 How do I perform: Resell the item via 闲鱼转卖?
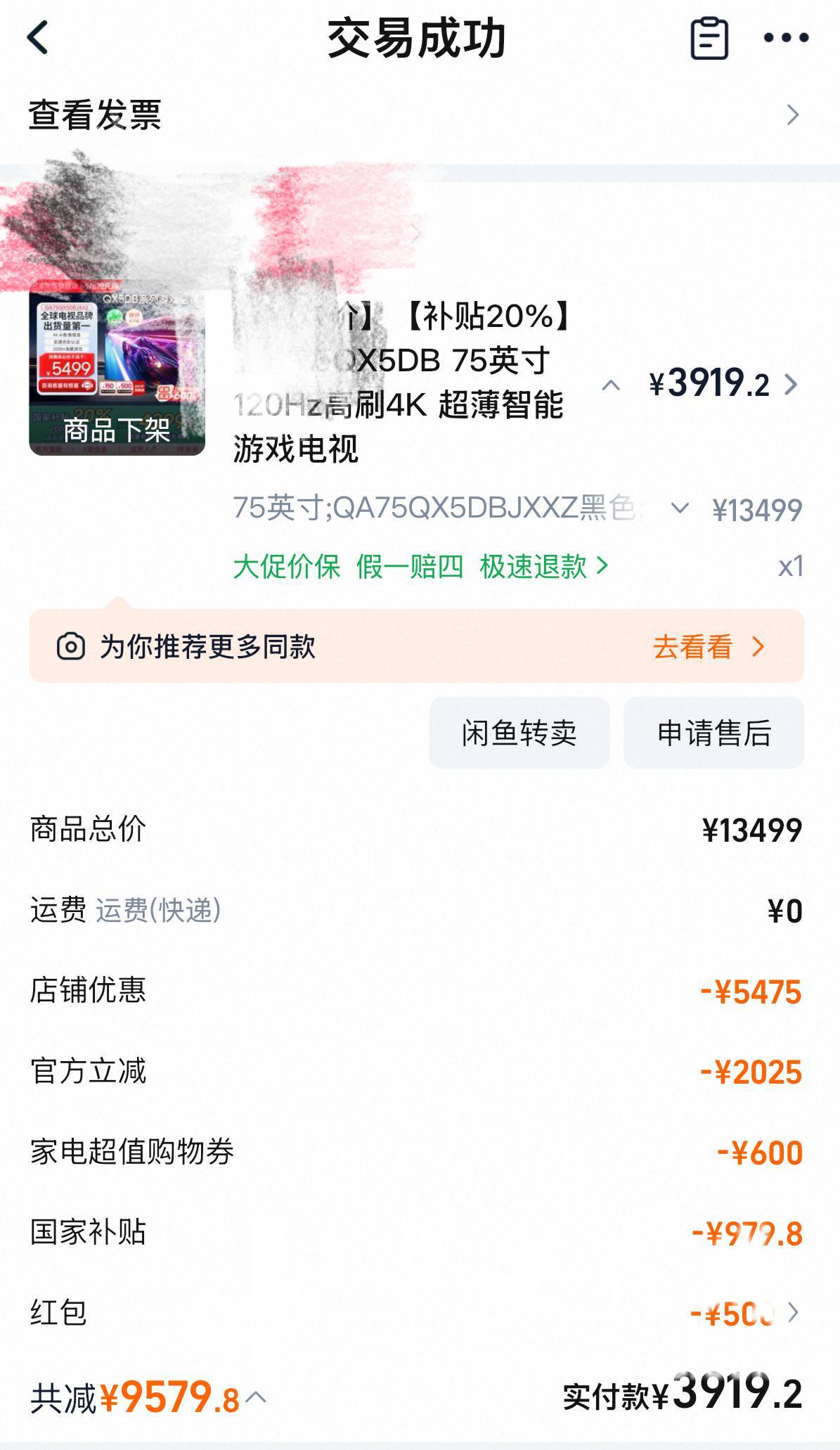tap(519, 733)
